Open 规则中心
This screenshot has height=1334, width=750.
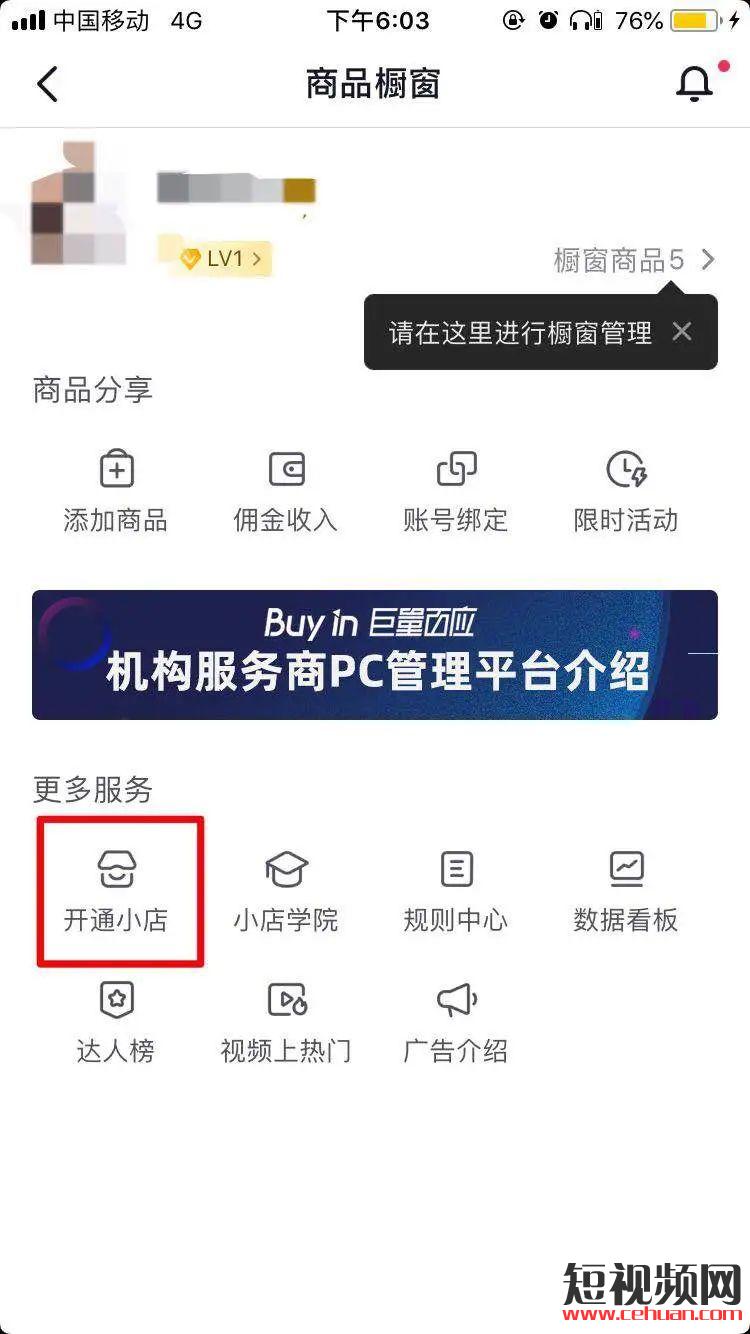pos(456,890)
